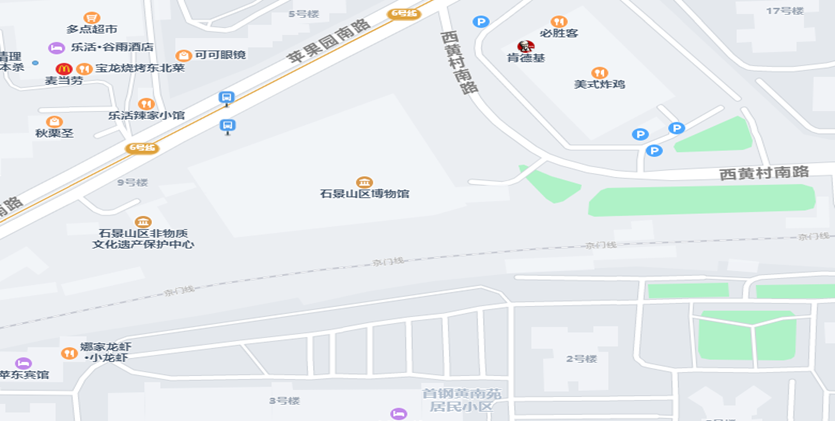This screenshot has width=835, height=421.
Task: View the 乐活辣家小馆 restaurant marker
Action: 147,103
